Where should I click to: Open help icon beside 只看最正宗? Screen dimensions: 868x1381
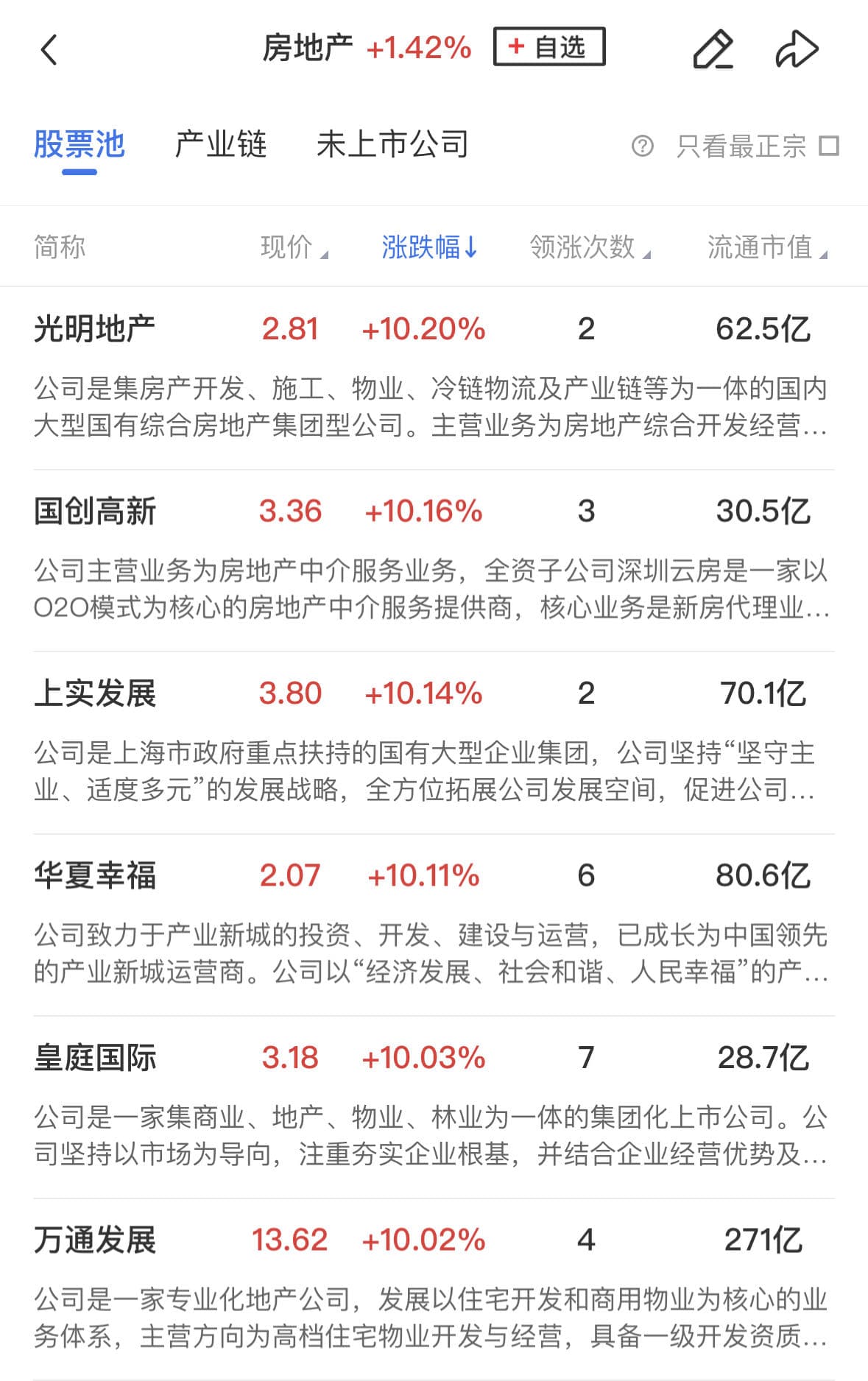pos(642,146)
